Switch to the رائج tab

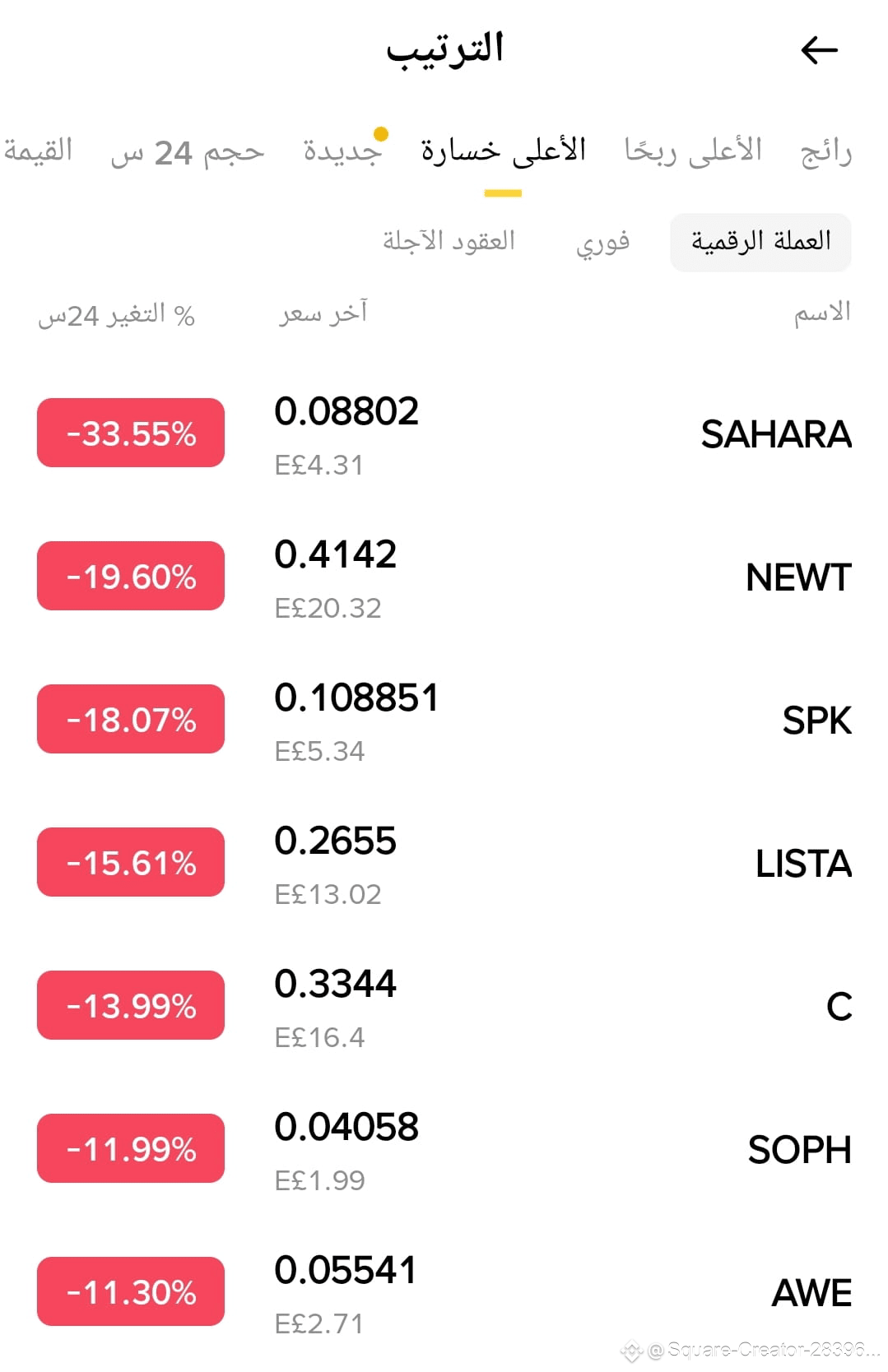825,151
